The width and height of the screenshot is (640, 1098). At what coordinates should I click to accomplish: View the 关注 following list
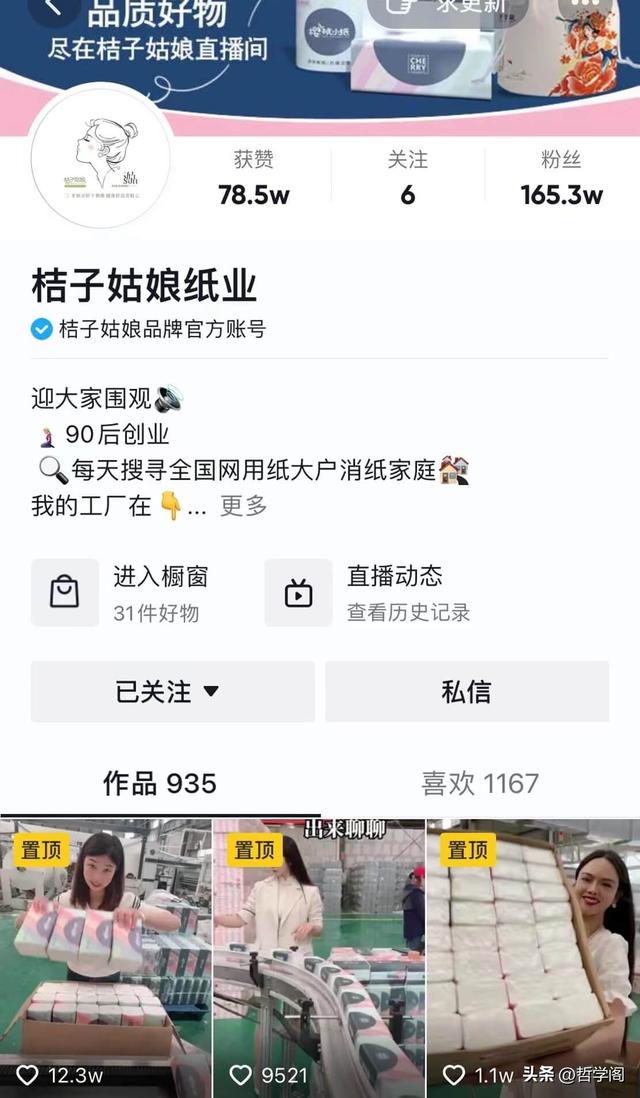pyautogui.click(x=408, y=177)
